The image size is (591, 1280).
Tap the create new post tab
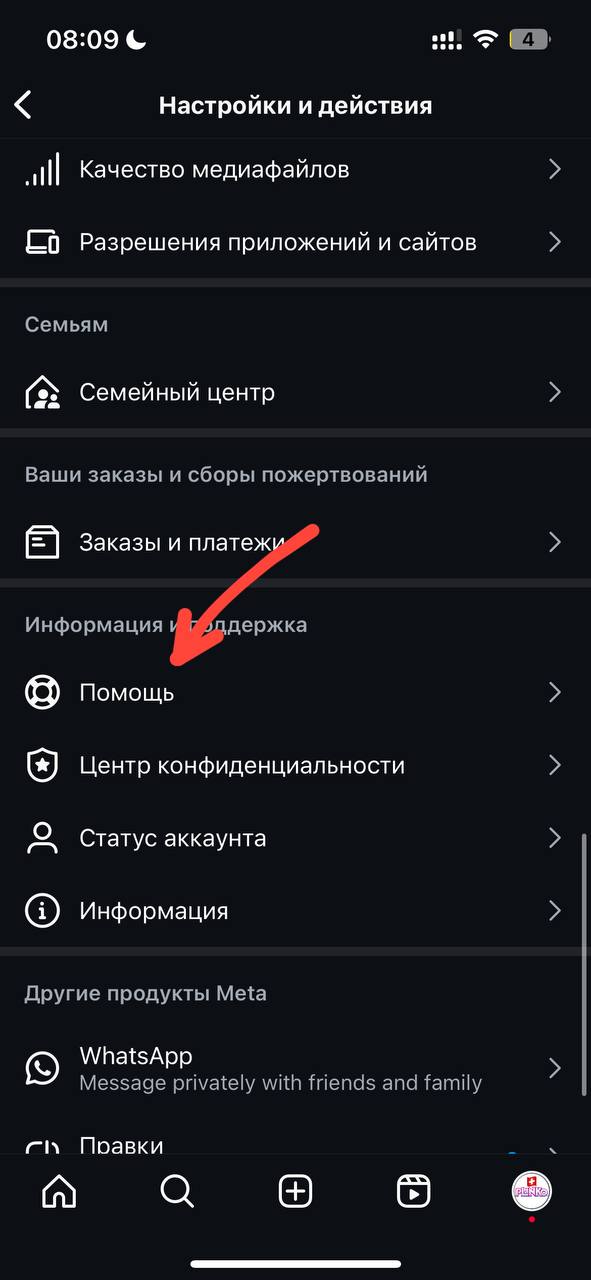295,1191
